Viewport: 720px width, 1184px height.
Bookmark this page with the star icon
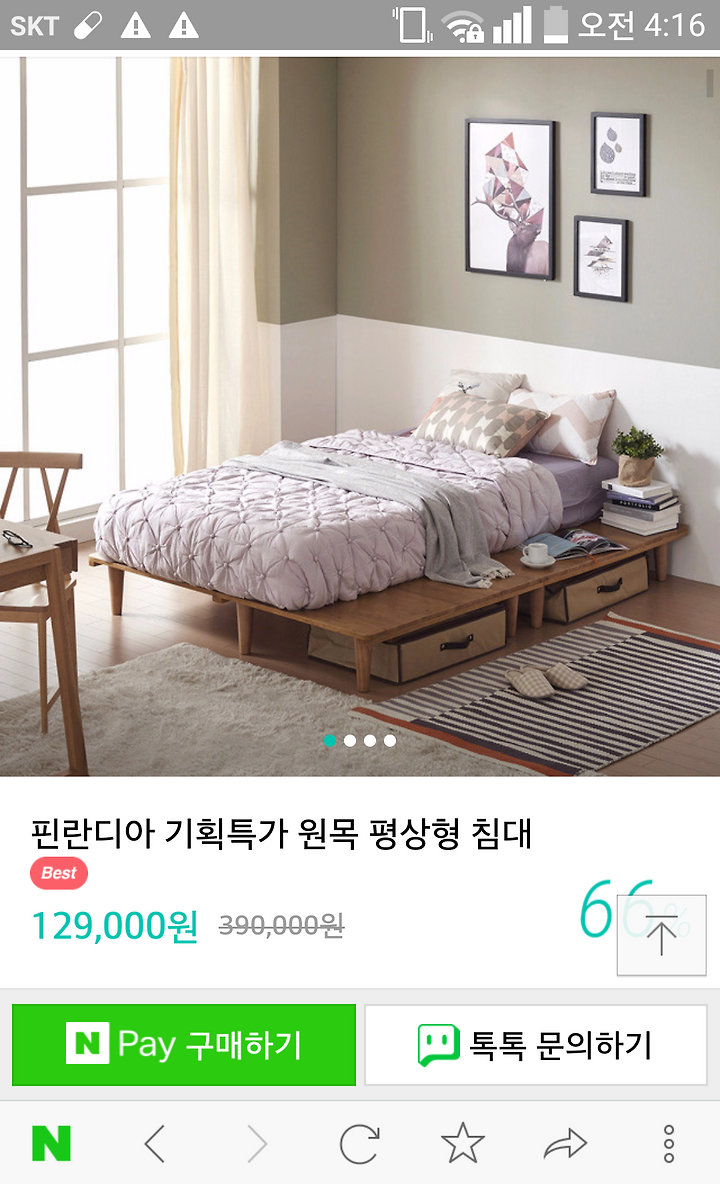[x=462, y=1142]
